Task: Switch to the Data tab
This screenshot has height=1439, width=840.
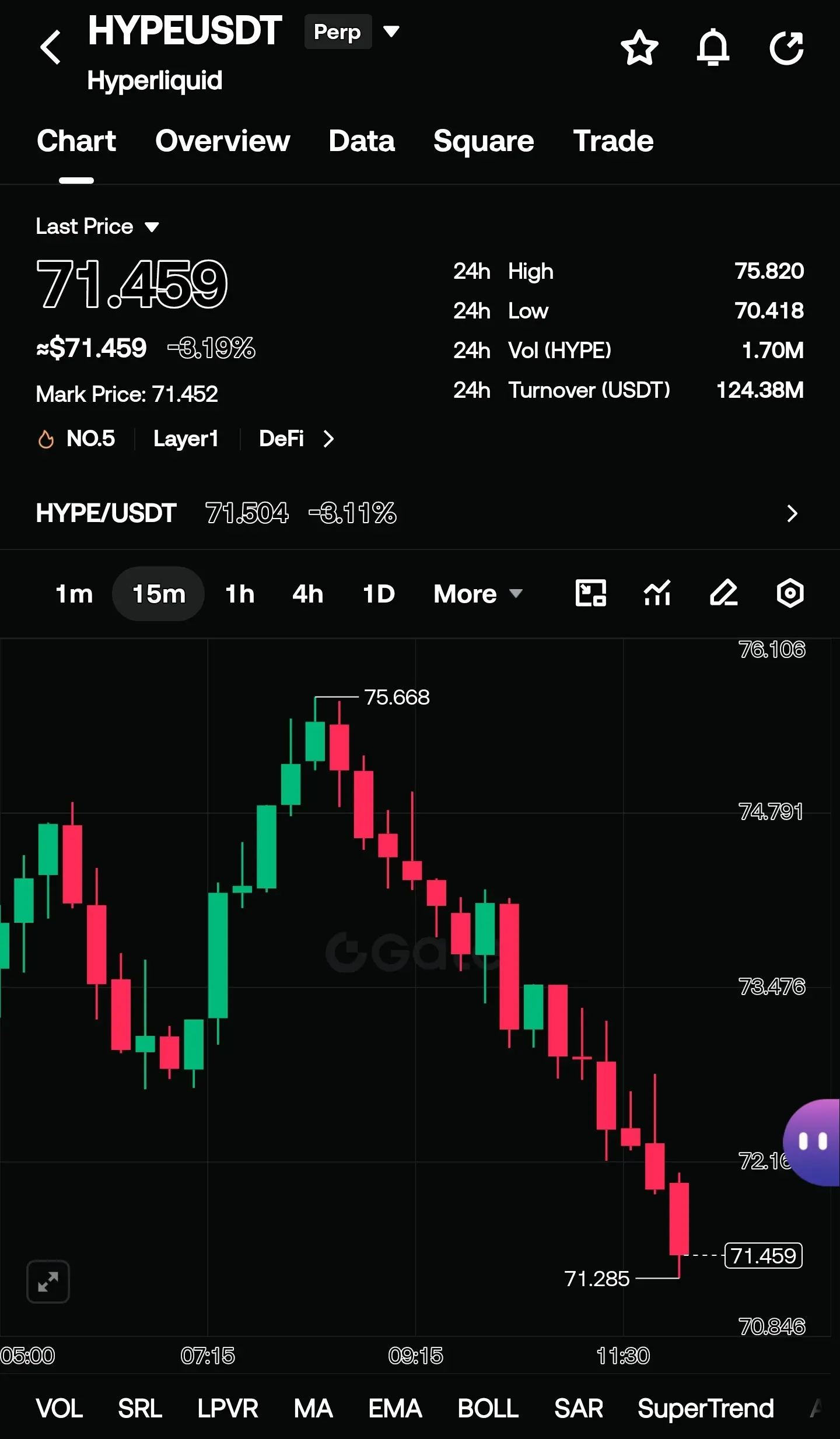Action: pyautogui.click(x=362, y=141)
